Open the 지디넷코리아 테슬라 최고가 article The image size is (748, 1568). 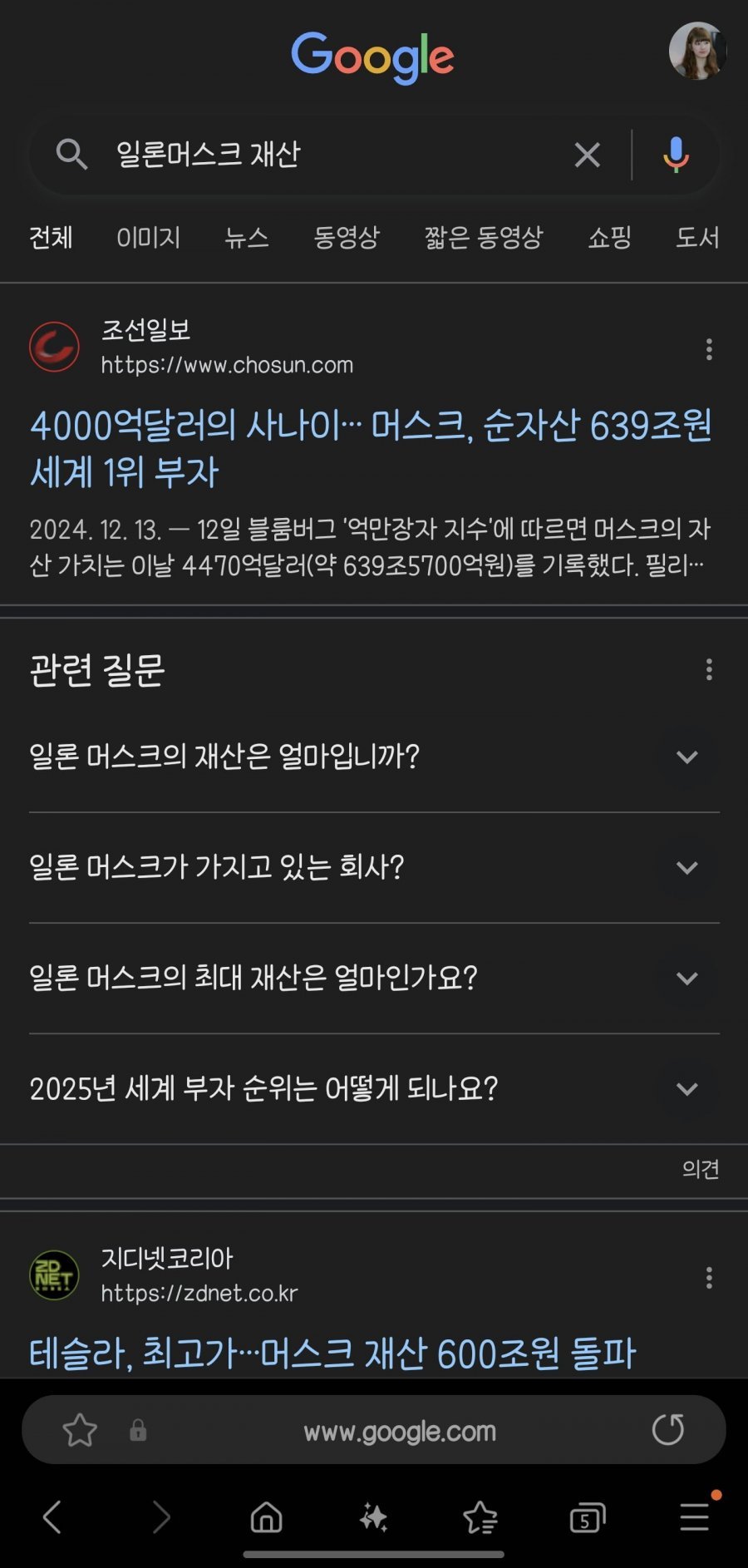(332, 1354)
